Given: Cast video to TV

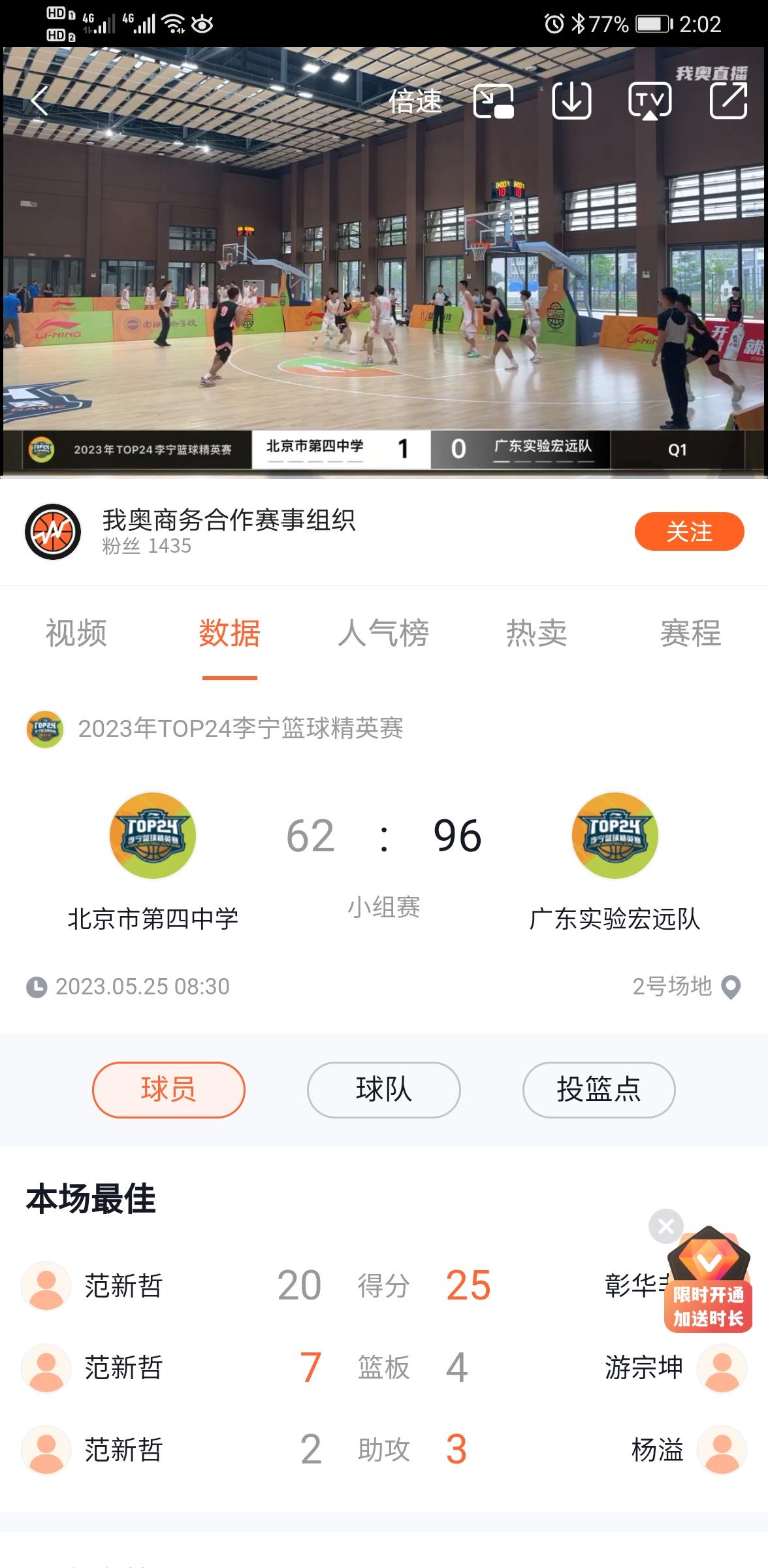Looking at the screenshot, I should pyautogui.click(x=650, y=101).
